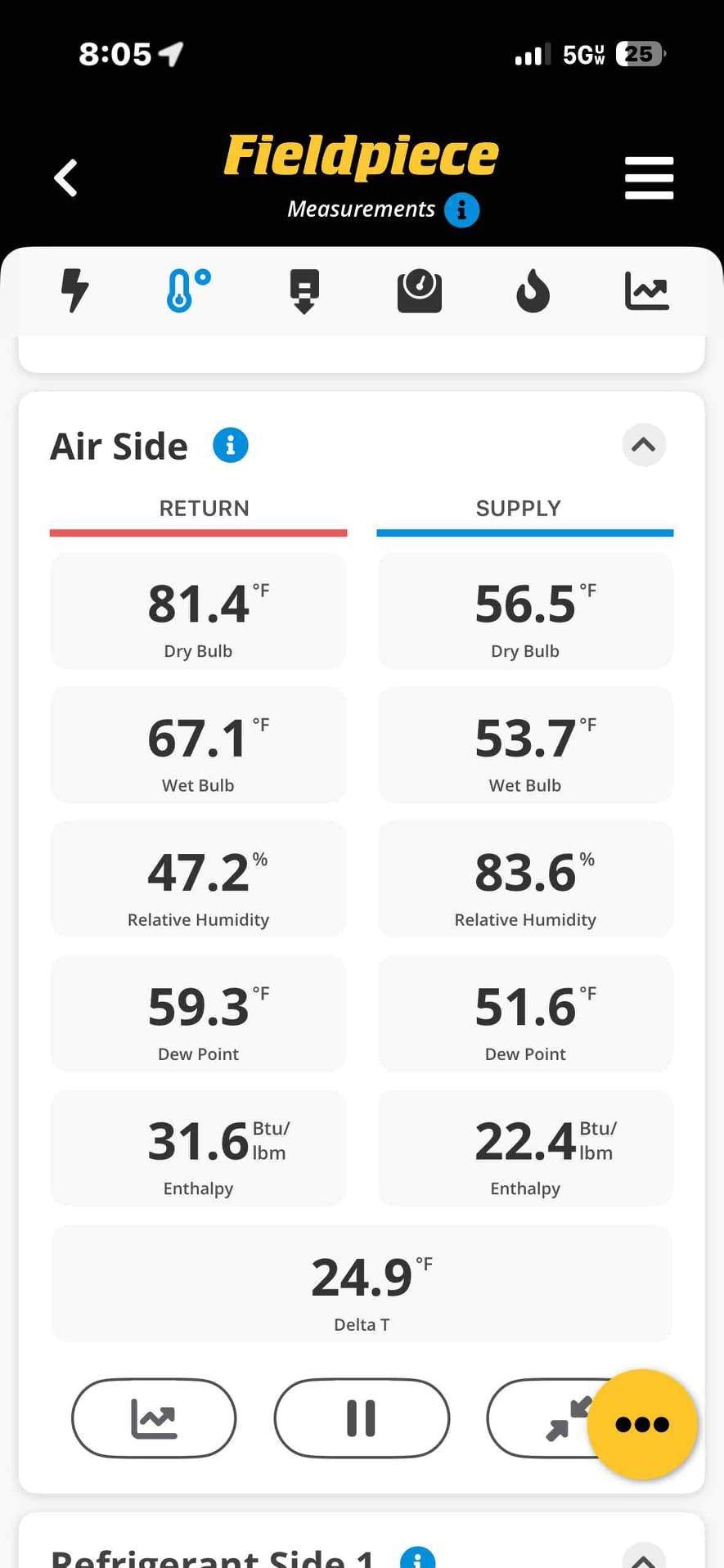Show info about Air Side
Screen dimensions: 724x1568
click(231, 445)
